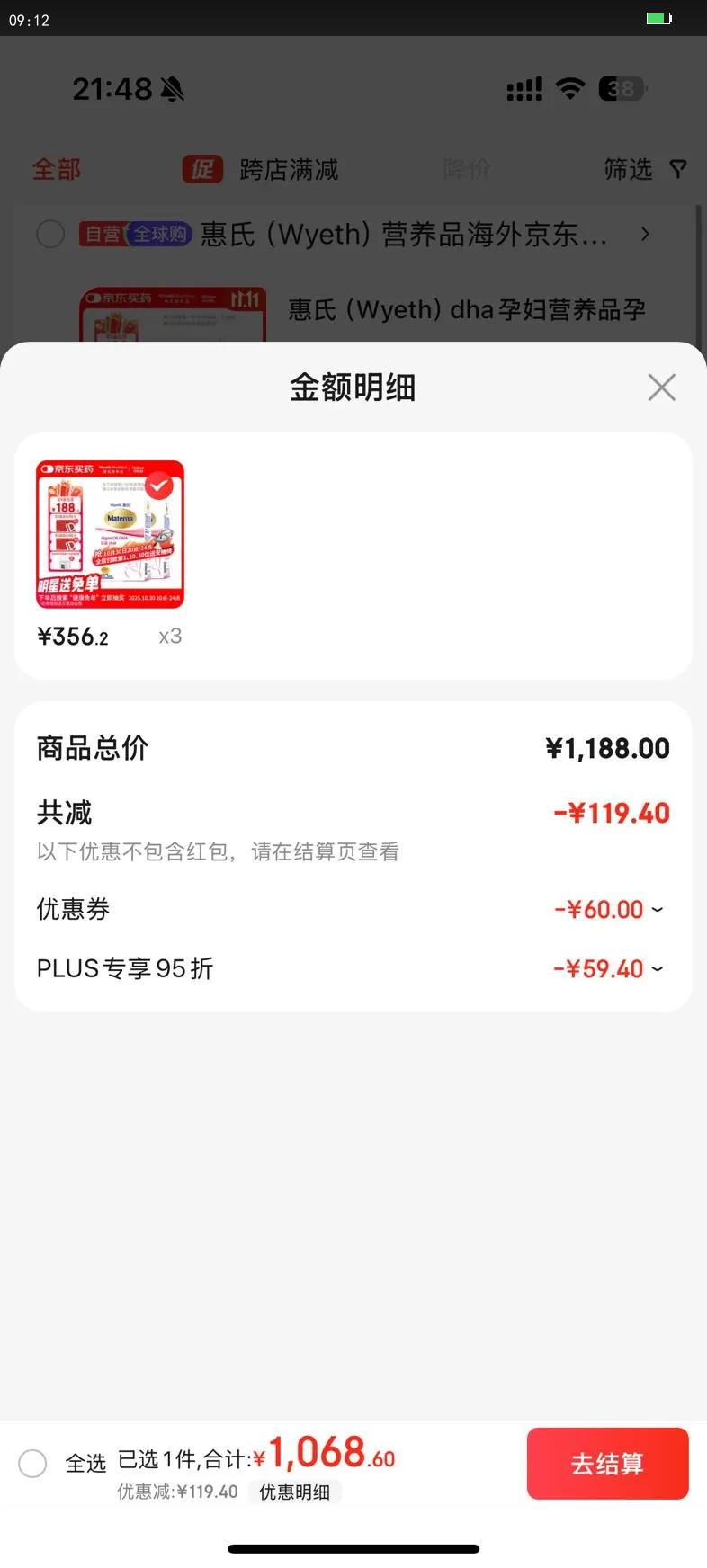Screen dimensions: 707x1568
Task: Open the selected Wyeth product thumbnail
Action: point(110,534)
